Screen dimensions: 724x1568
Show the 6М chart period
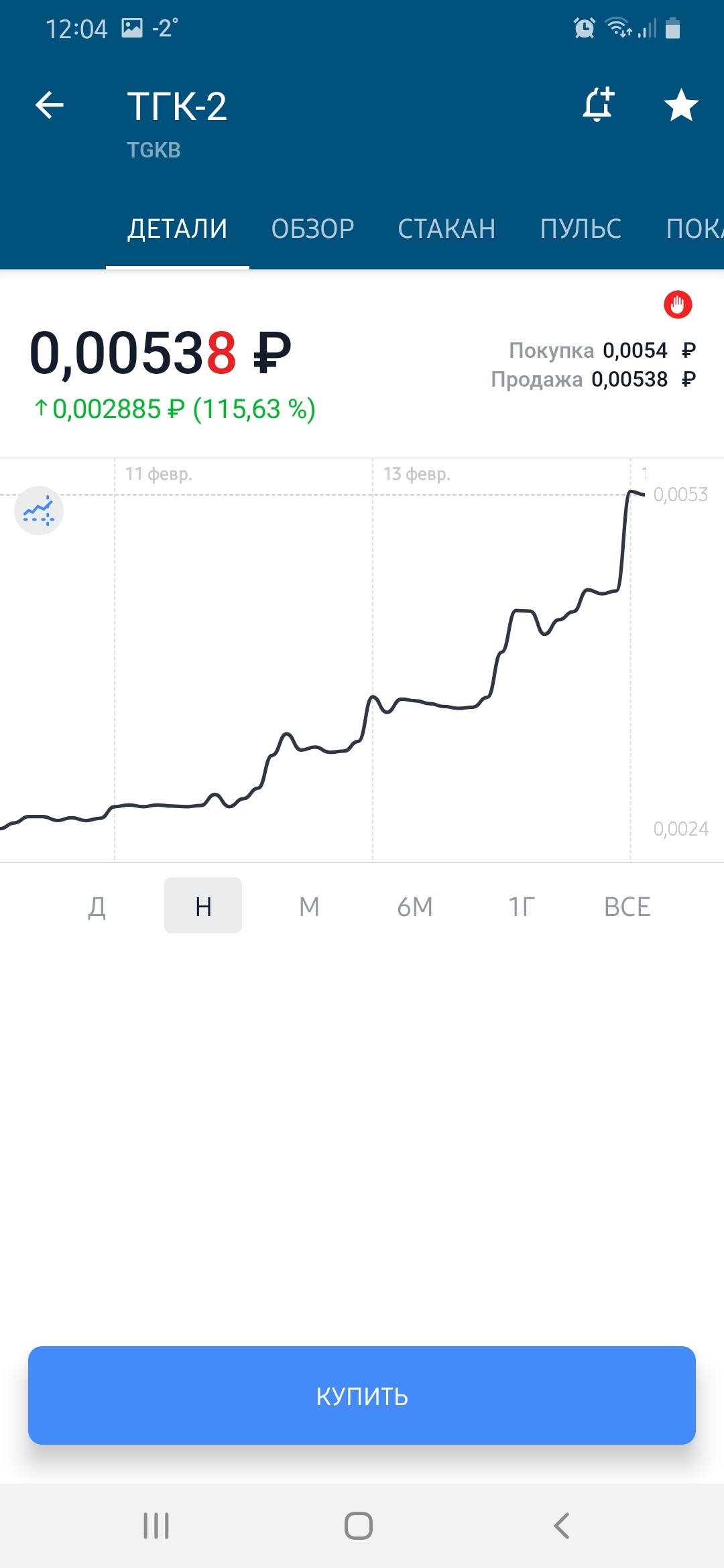point(415,906)
